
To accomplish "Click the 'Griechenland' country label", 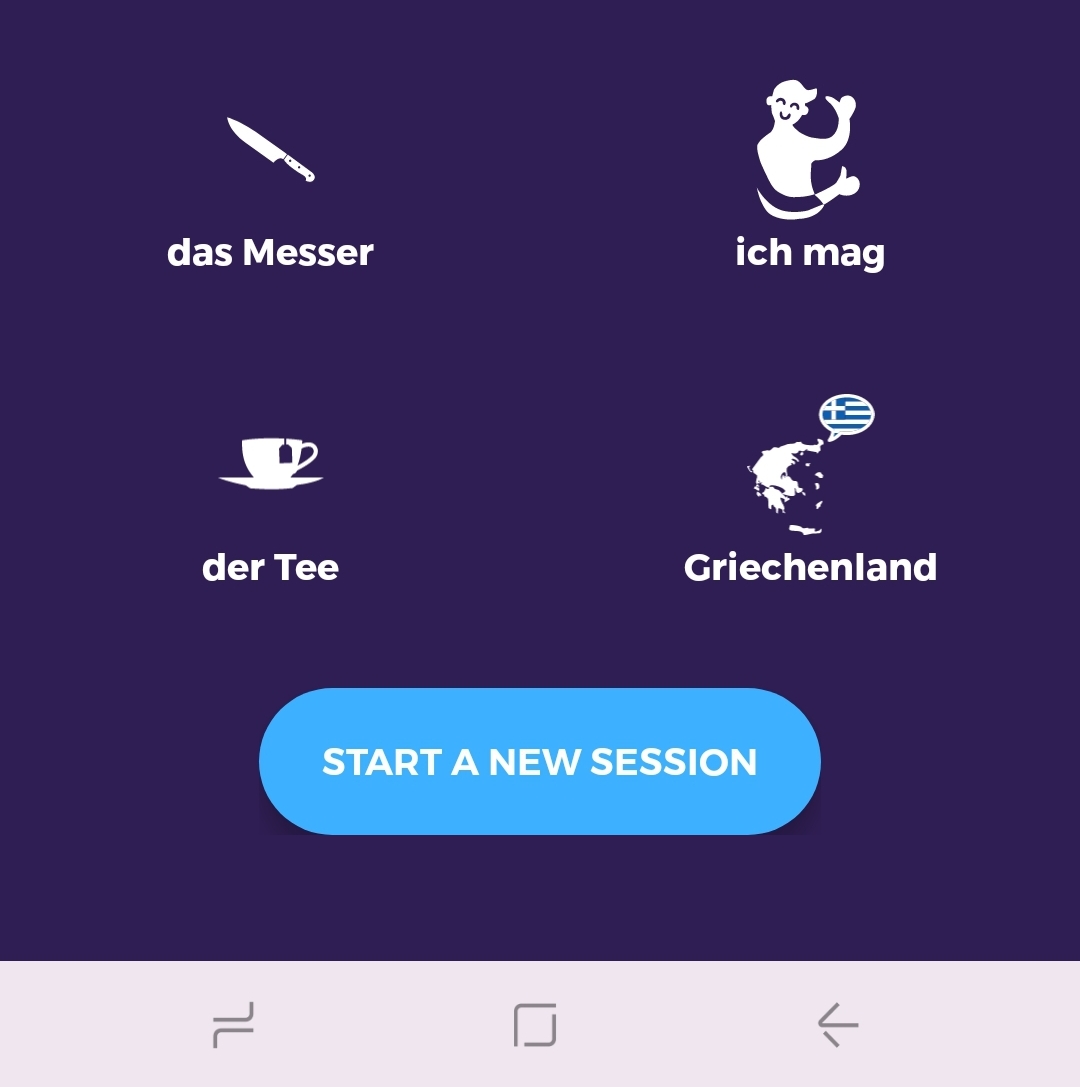I will point(810,567).
